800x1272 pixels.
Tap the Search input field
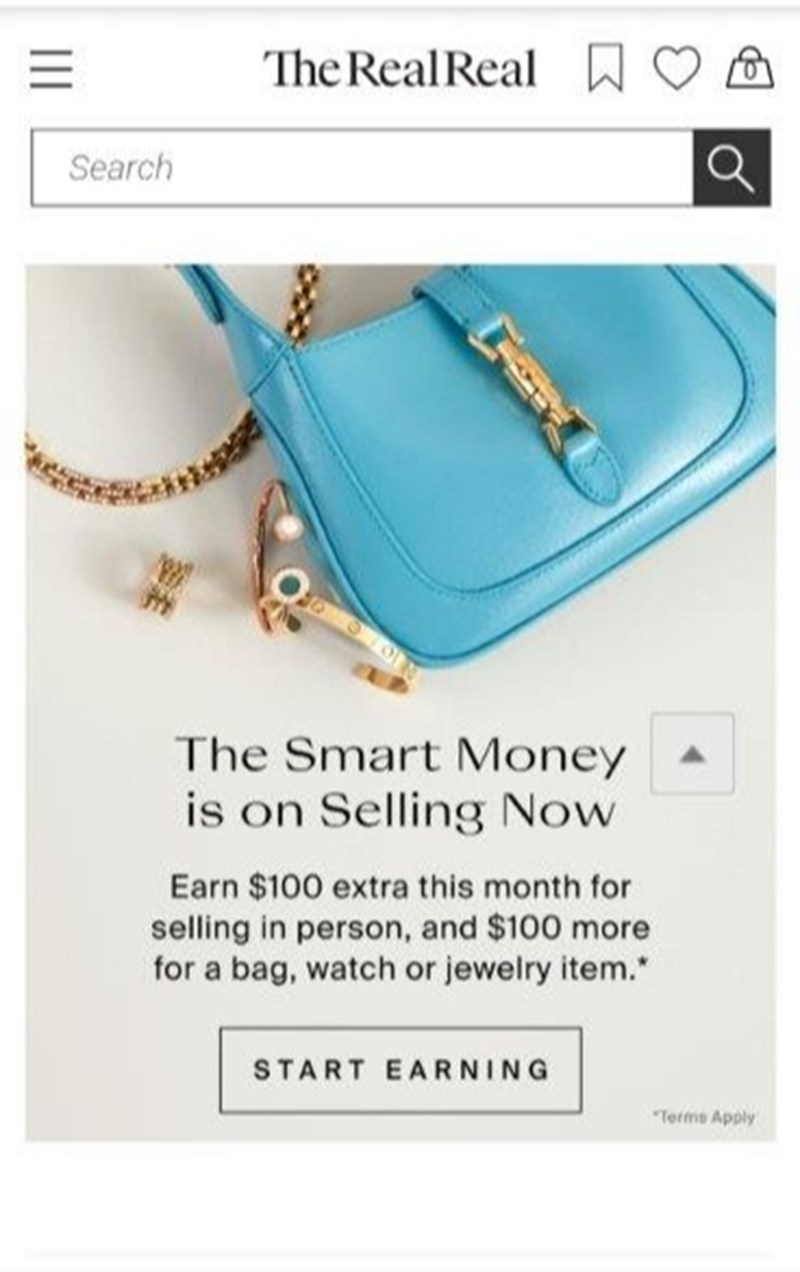[361, 168]
